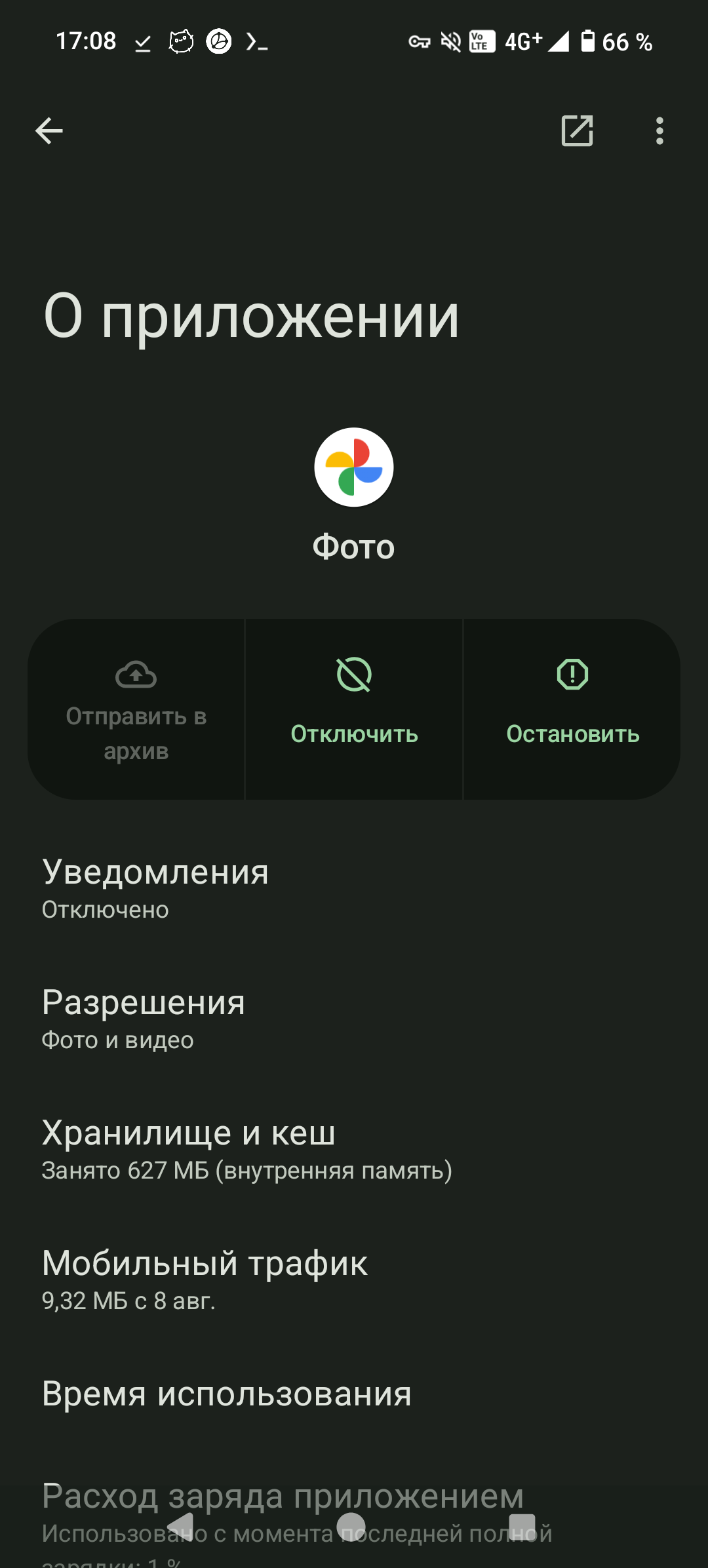Open Время использования
This screenshot has width=708, height=1568.
(354, 1393)
